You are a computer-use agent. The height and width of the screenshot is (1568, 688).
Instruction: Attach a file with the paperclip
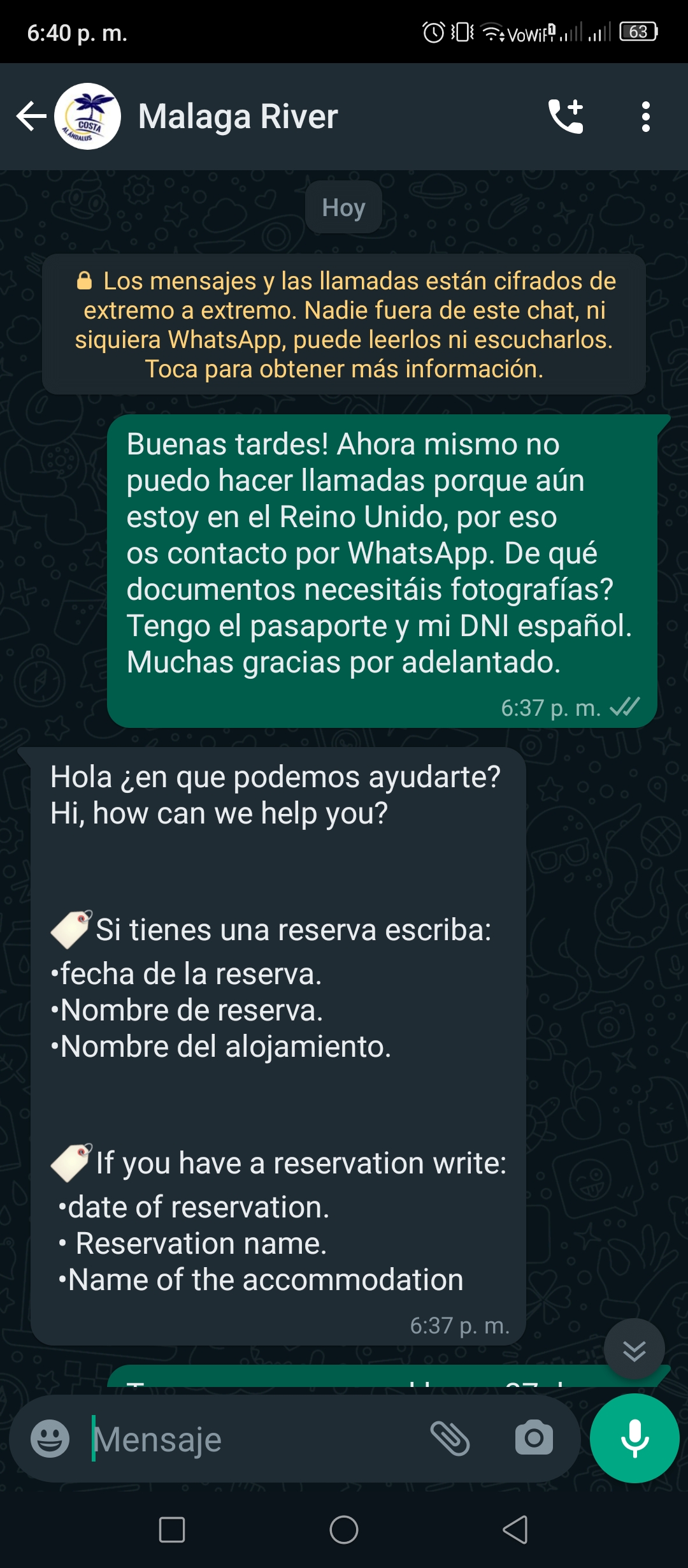click(x=450, y=1439)
